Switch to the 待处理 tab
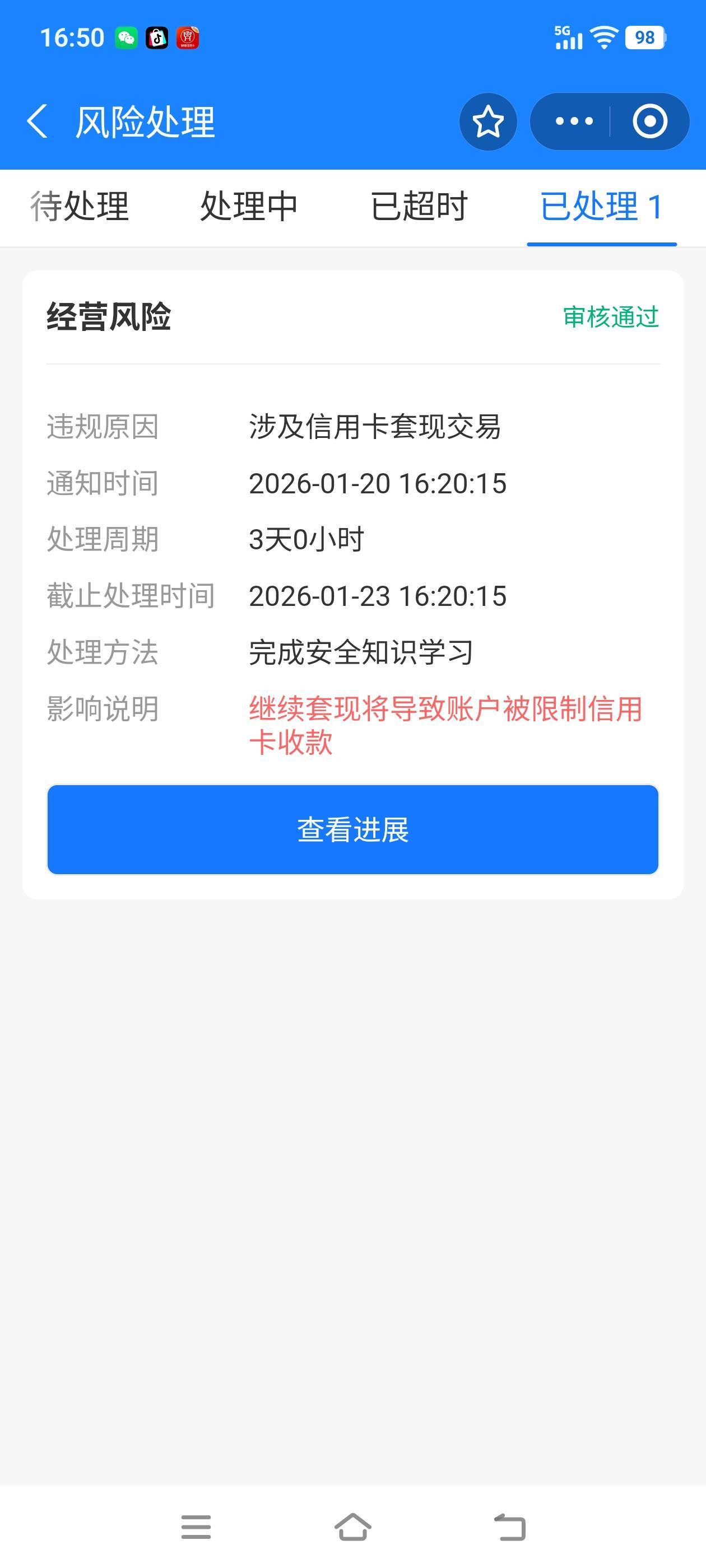Viewport: 706px width, 1568px height. 80,206
